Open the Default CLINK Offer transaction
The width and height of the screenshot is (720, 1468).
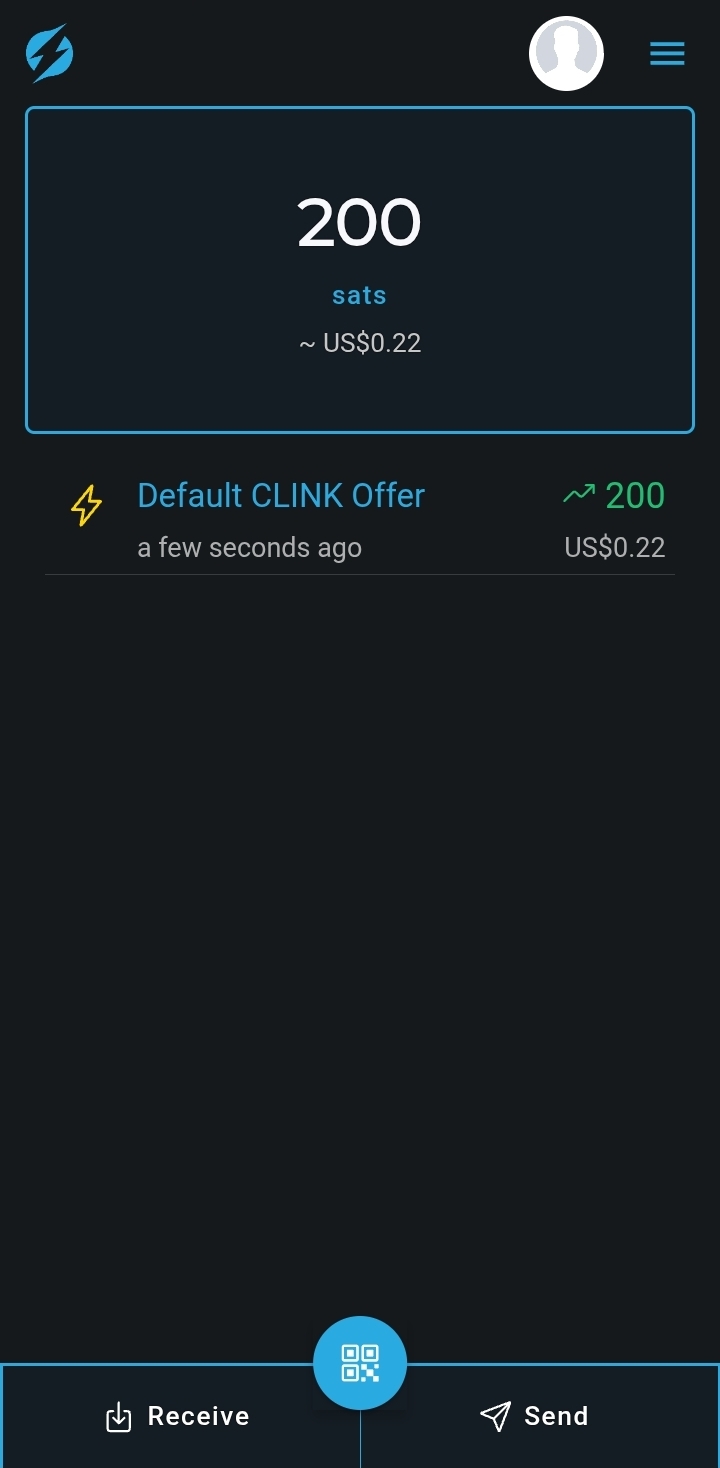point(359,520)
